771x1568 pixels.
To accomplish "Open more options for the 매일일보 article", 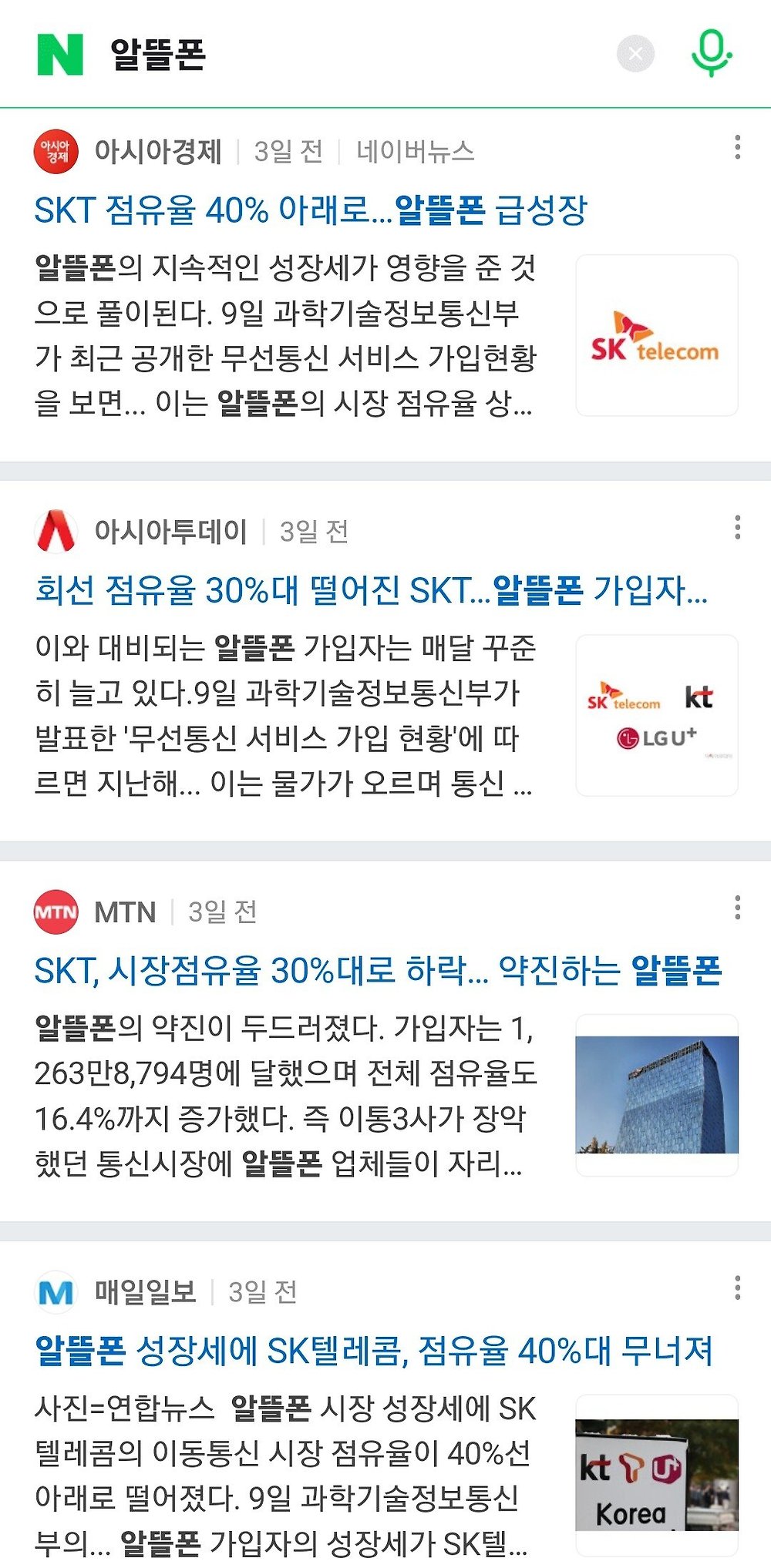I will pyautogui.click(x=738, y=1288).
